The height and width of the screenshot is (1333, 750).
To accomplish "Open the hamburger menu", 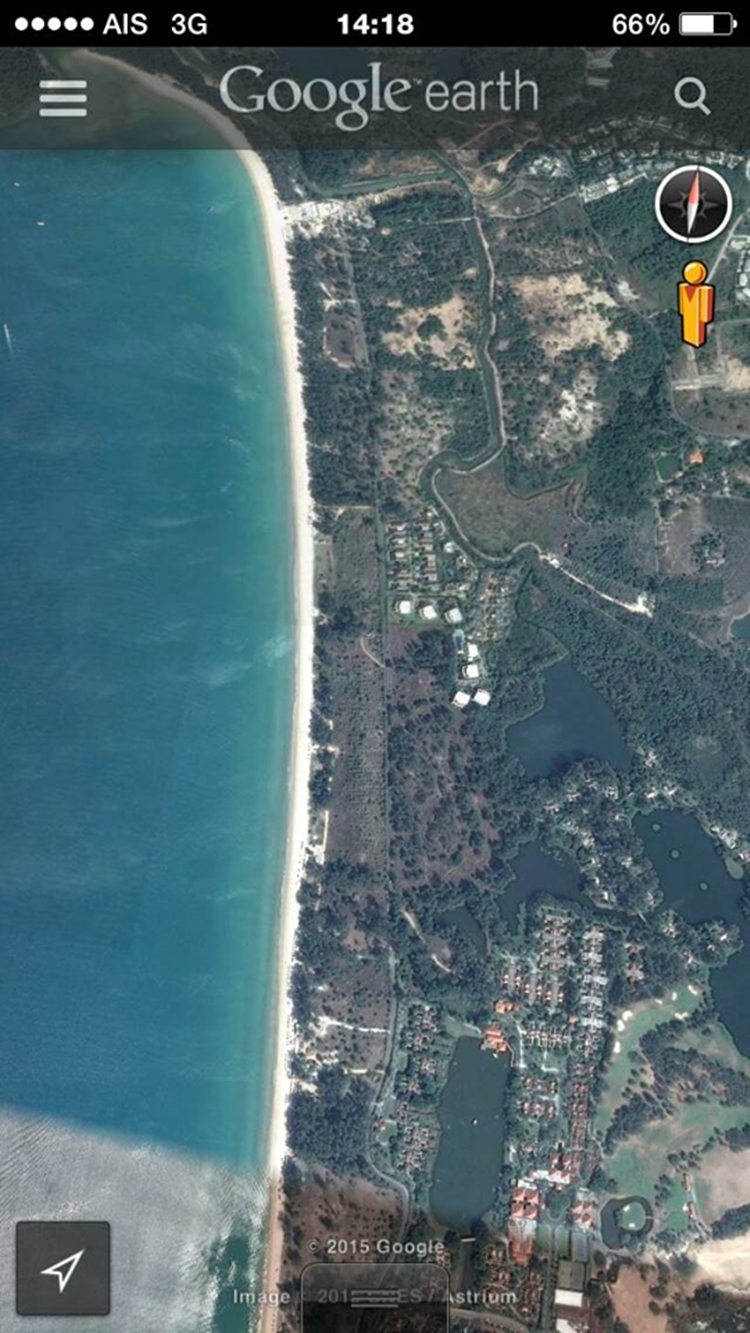I will (x=63, y=98).
